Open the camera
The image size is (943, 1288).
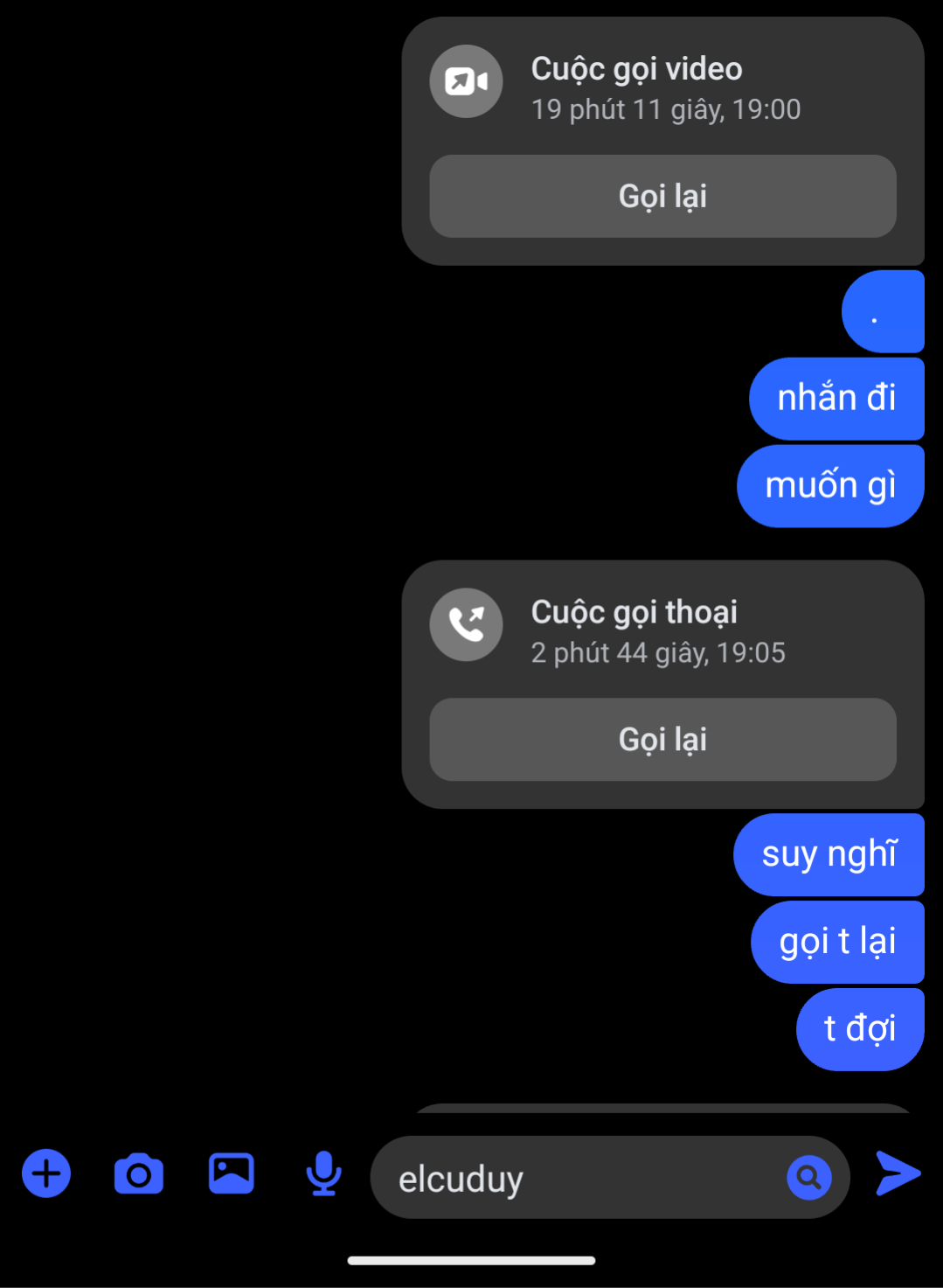point(139,1173)
